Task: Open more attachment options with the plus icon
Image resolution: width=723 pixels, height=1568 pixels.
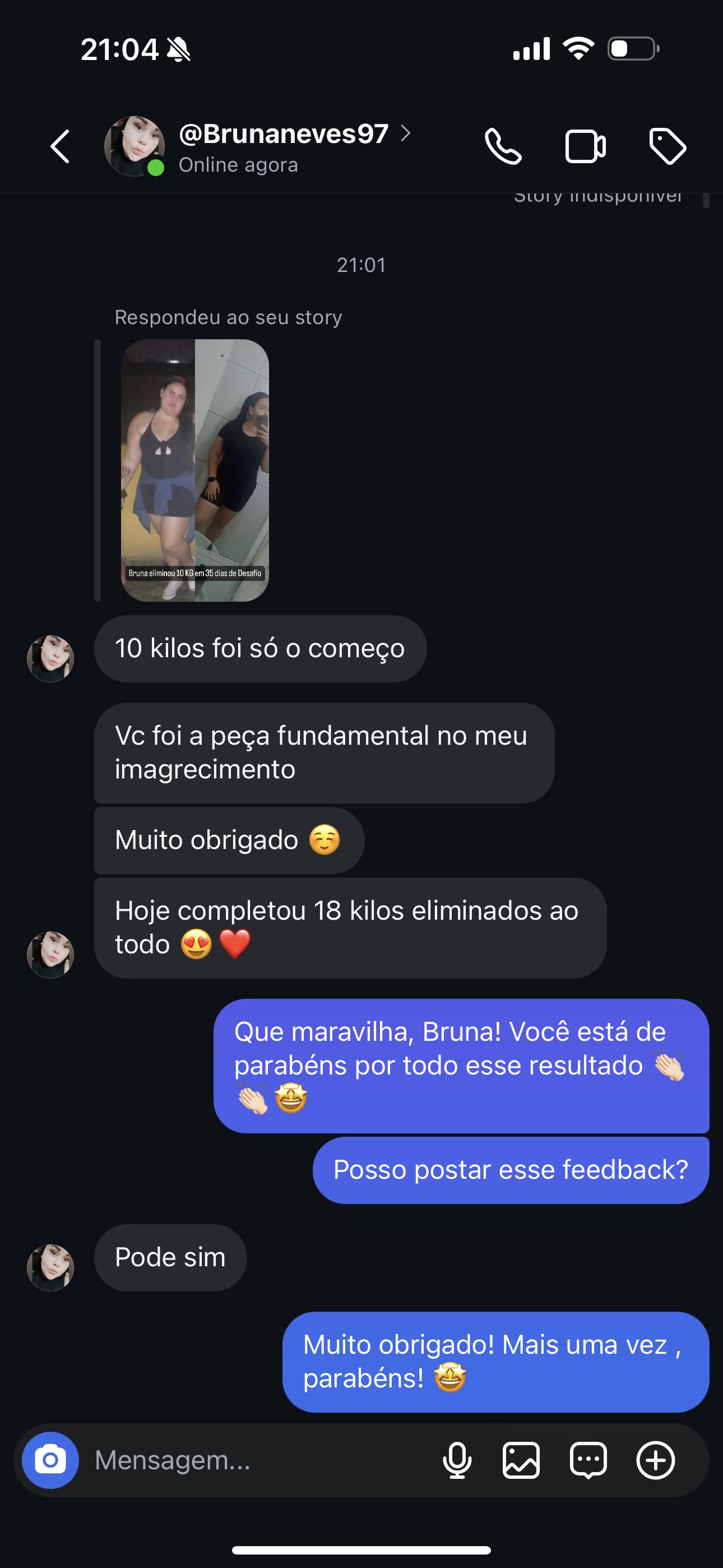Action: click(655, 1461)
